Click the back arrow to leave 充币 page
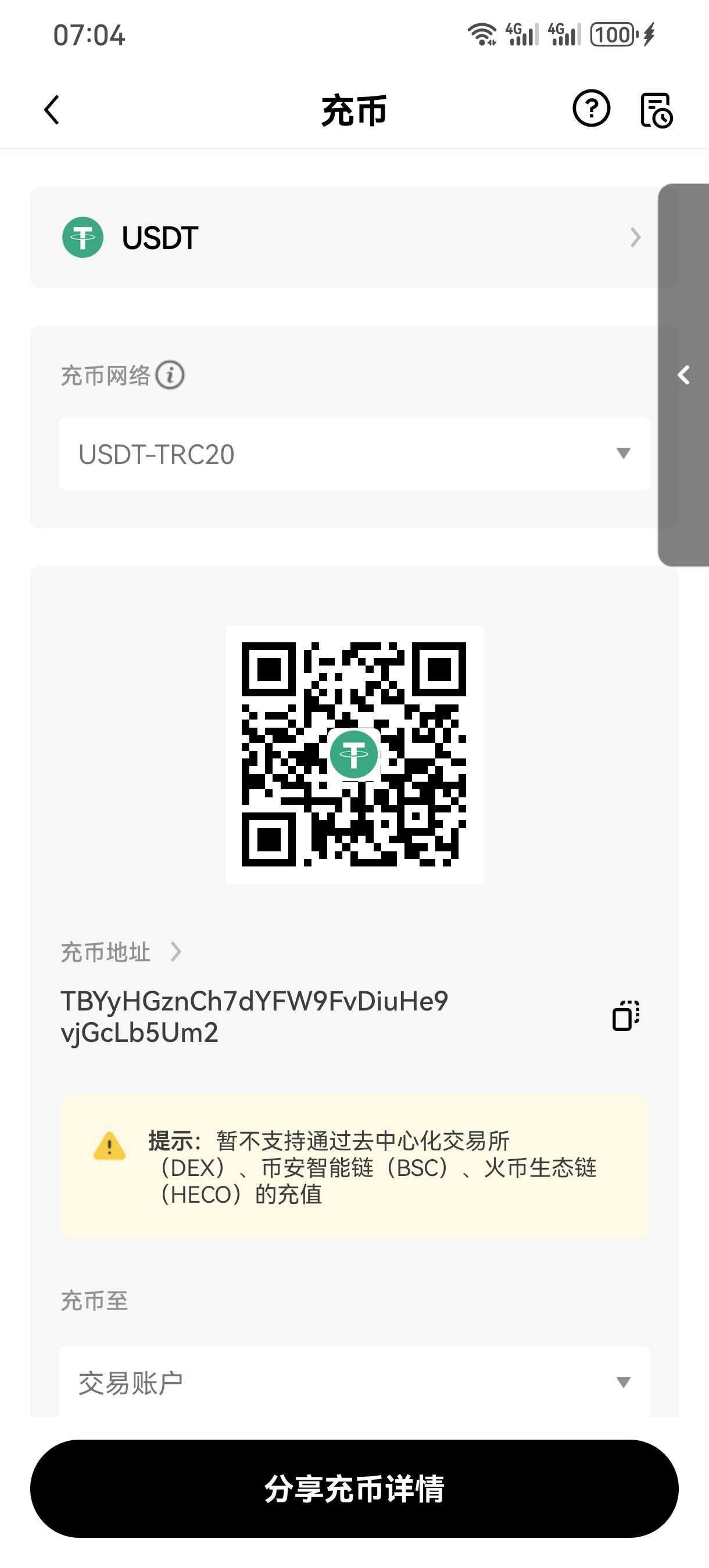The height and width of the screenshot is (1568, 709). 51,110
